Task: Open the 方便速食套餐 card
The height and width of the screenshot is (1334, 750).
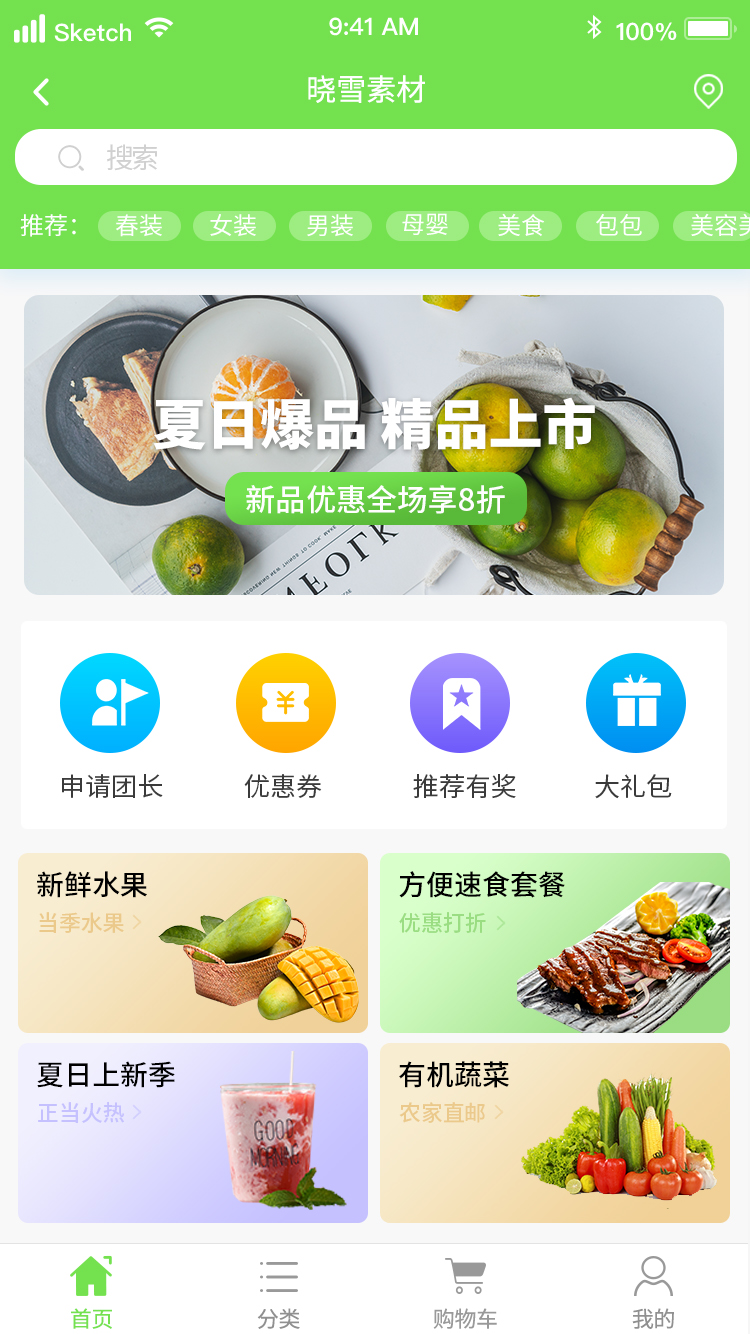Action: coord(555,942)
